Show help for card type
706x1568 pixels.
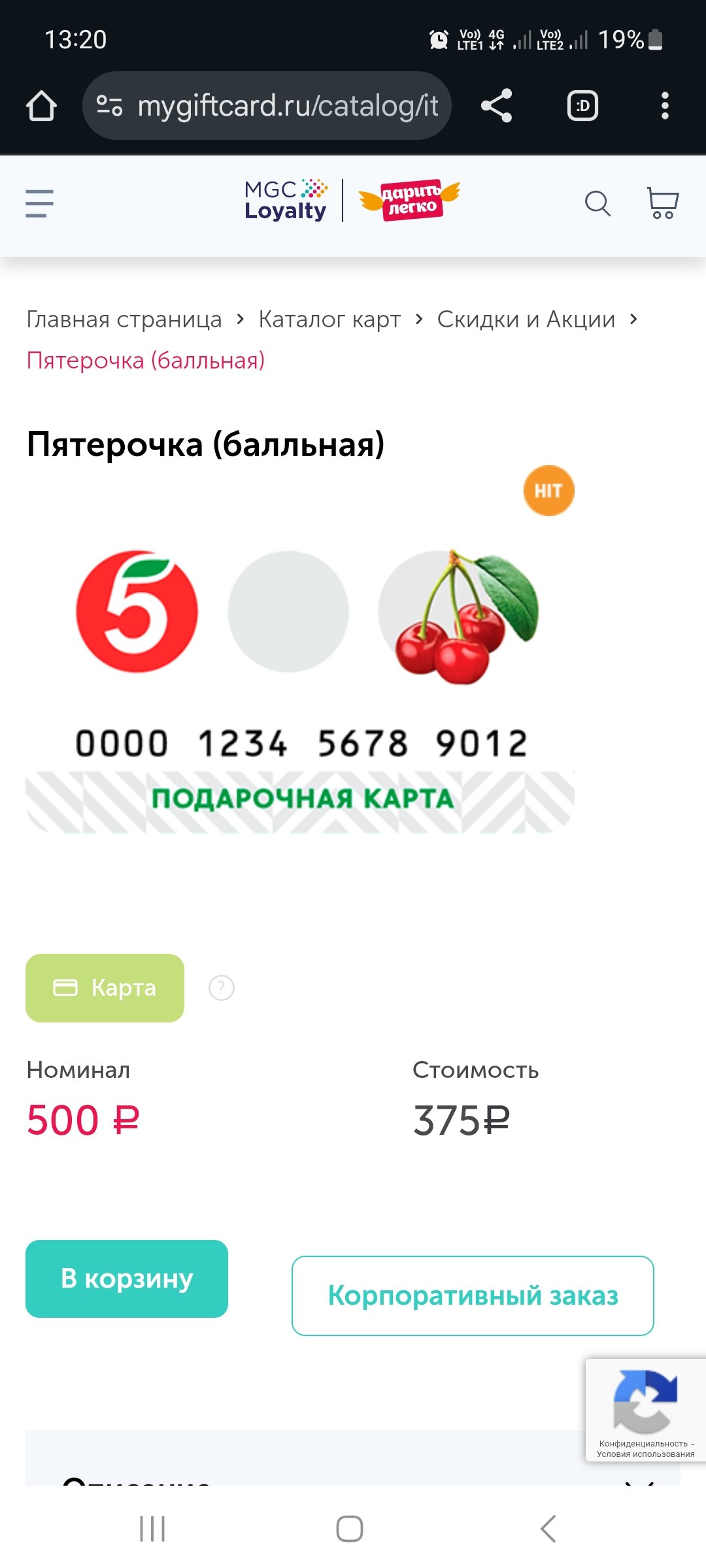(x=222, y=988)
